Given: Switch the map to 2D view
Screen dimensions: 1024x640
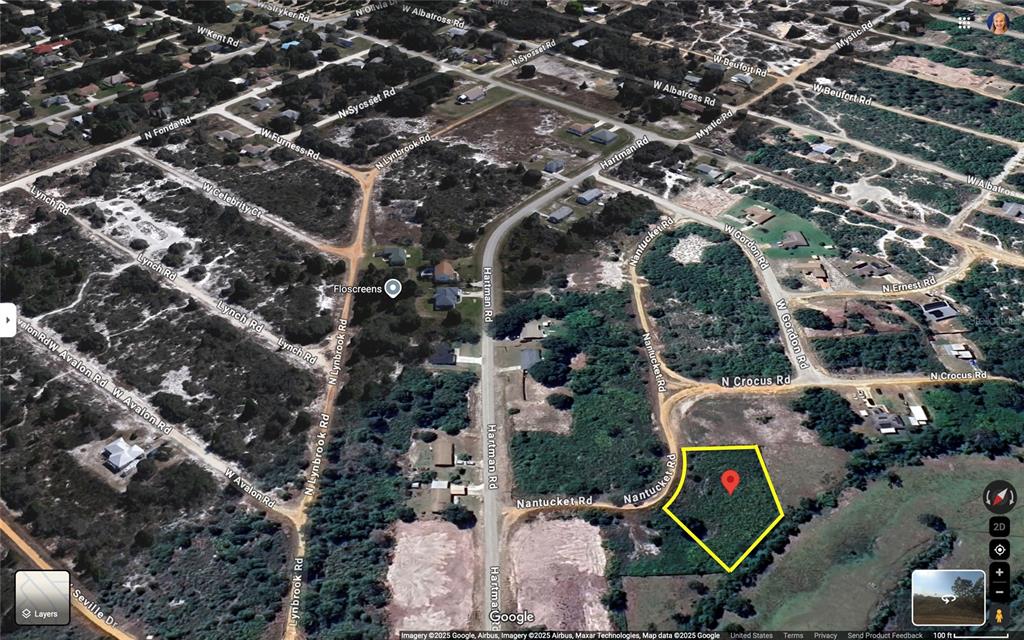Looking at the screenshot, I should click(x=999, y=527).
